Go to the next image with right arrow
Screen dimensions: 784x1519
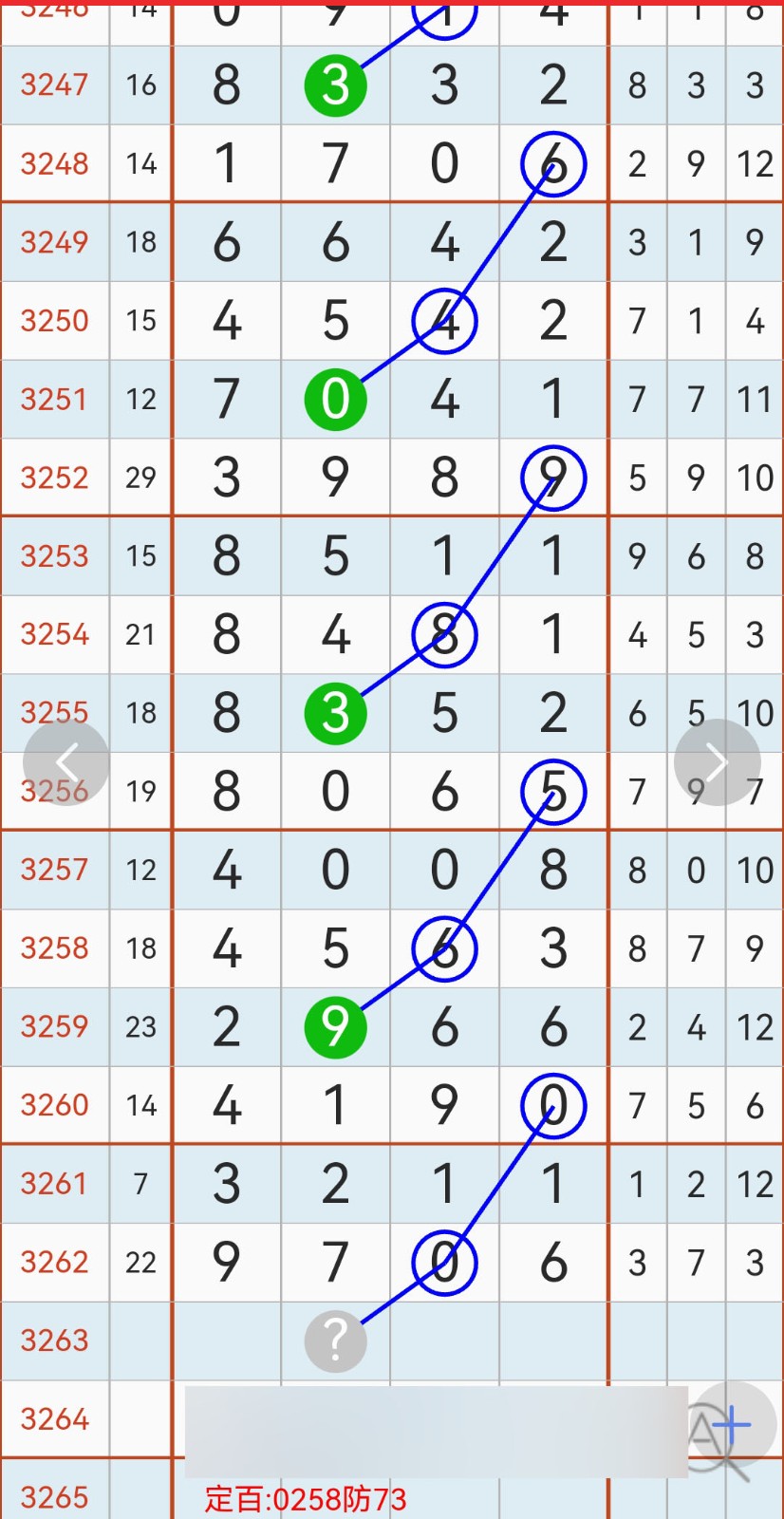(x=717, y=762)
